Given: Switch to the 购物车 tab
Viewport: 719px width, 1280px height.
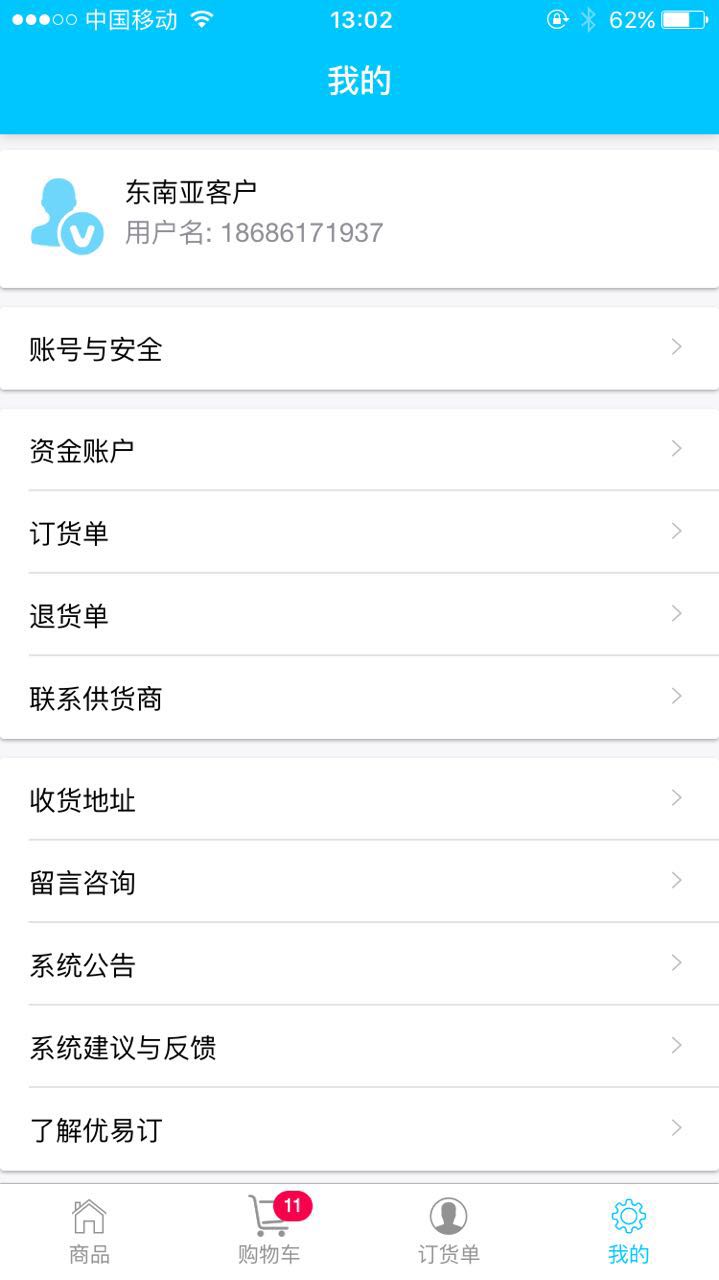Looking at the screenshot, I should pyautogui.click(x=270, y=1232).
